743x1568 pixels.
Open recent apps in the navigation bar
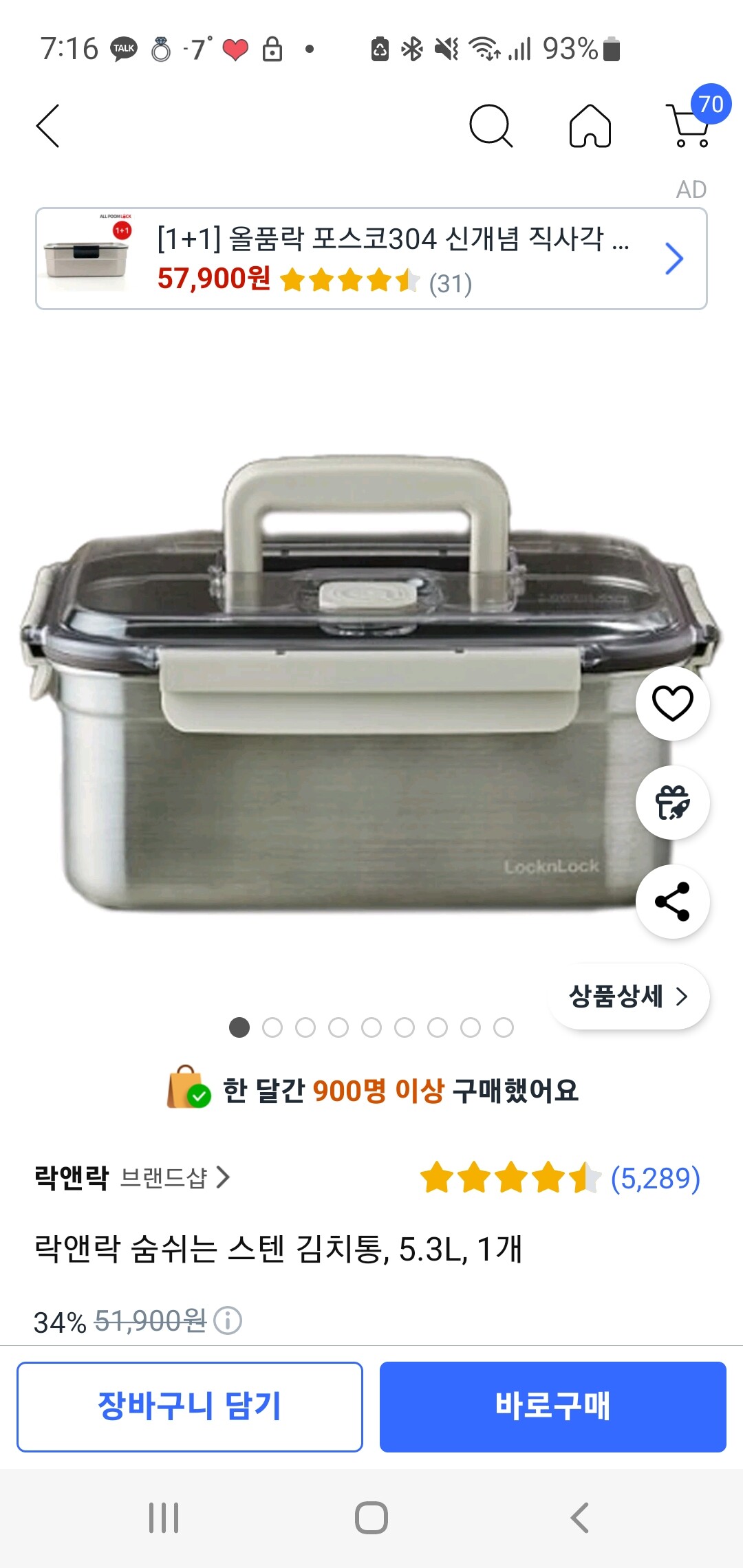point(164,1518)
